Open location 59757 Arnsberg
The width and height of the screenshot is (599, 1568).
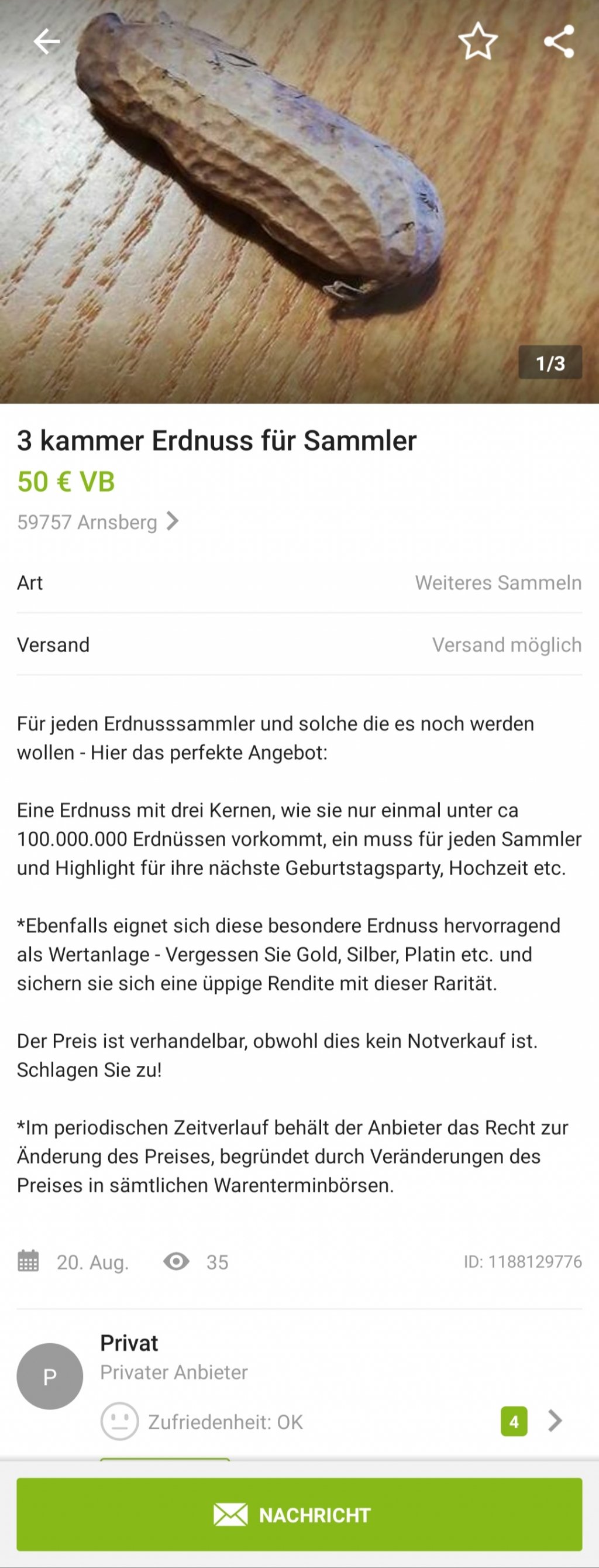[x=97, y=521]
